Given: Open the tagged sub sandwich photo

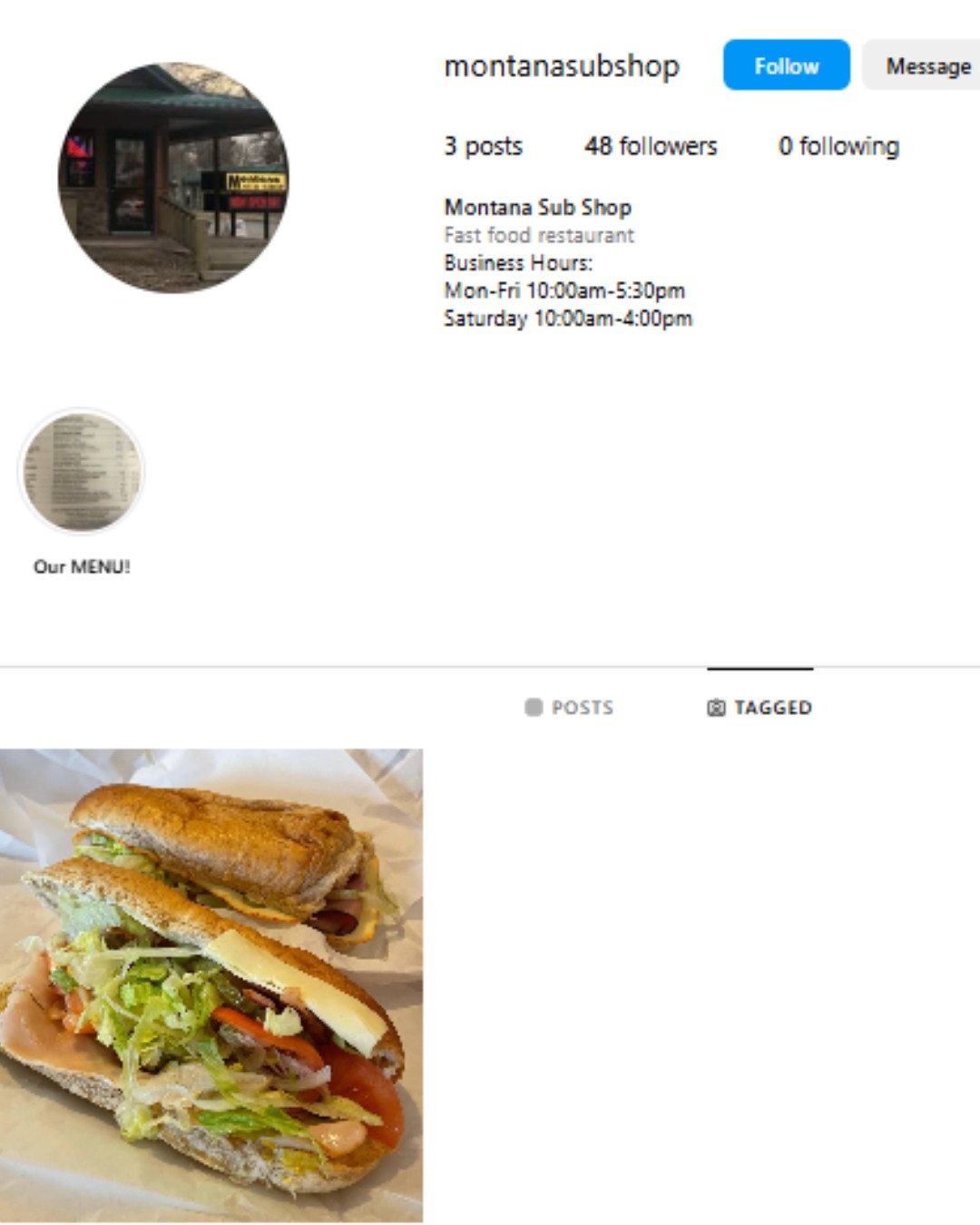Looking at the screenshot, I should (x=211, y=985).
